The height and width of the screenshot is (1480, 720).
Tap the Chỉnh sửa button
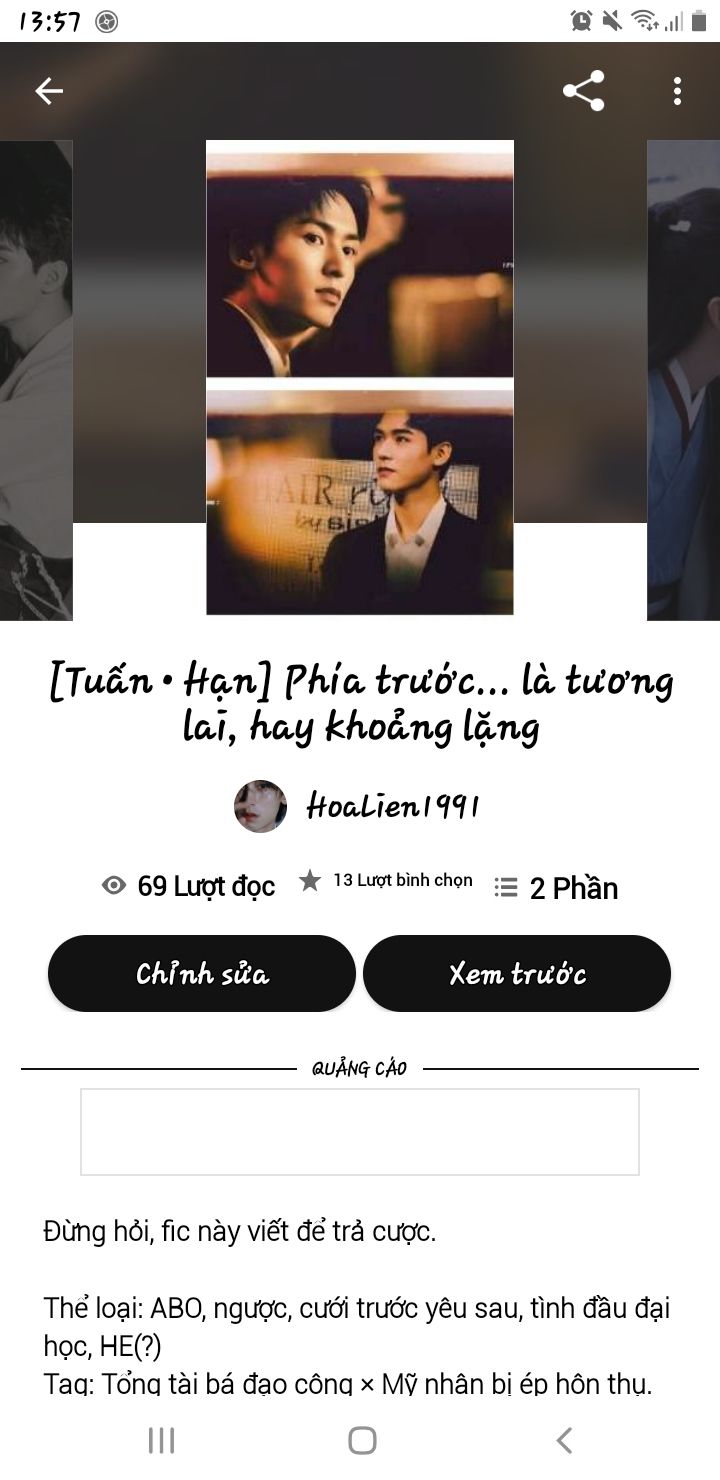(x=202, y=973)
